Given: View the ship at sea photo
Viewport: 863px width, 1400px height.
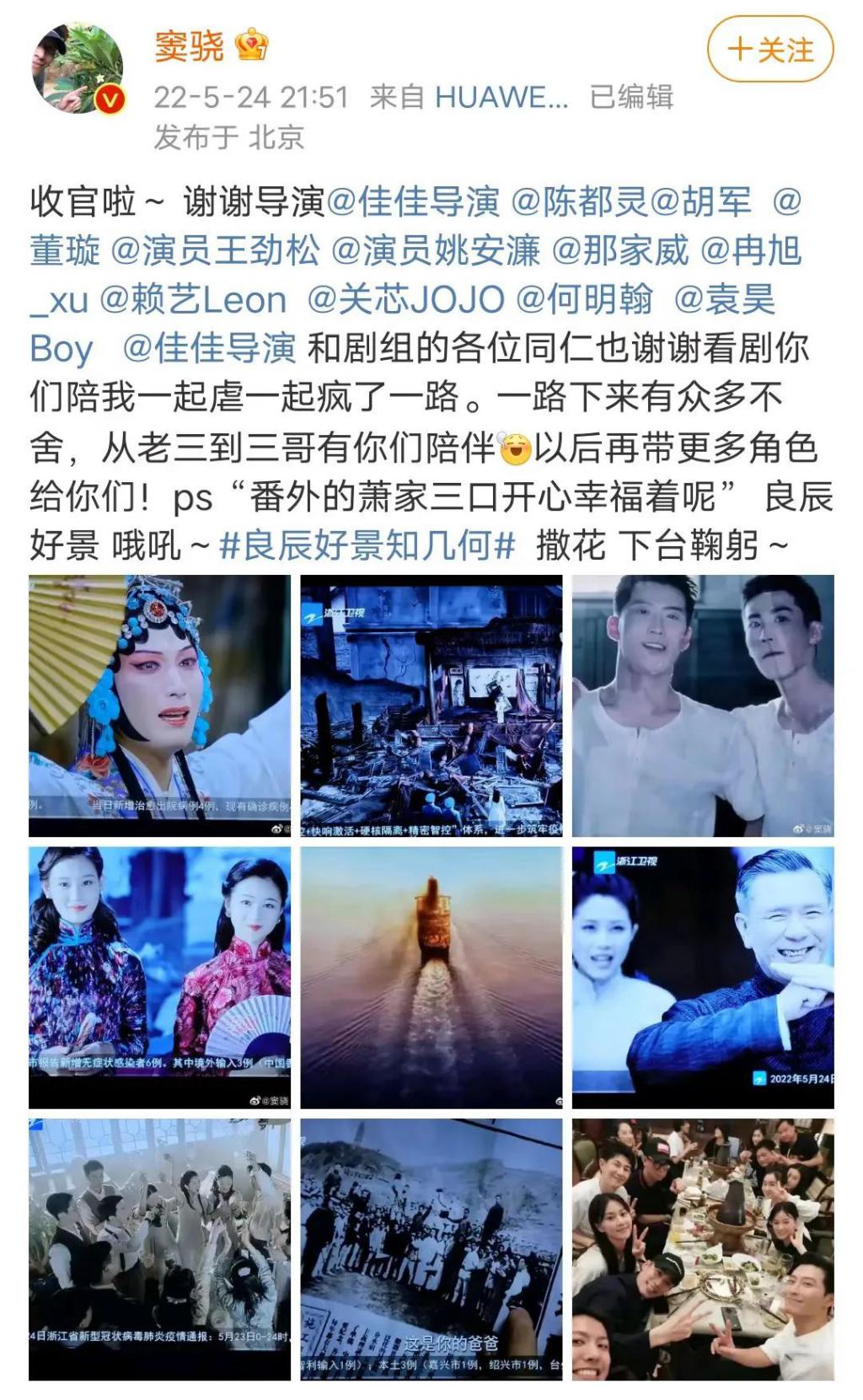Looking at the screenshot, I should pyautogui.click(x=431, y=977).
